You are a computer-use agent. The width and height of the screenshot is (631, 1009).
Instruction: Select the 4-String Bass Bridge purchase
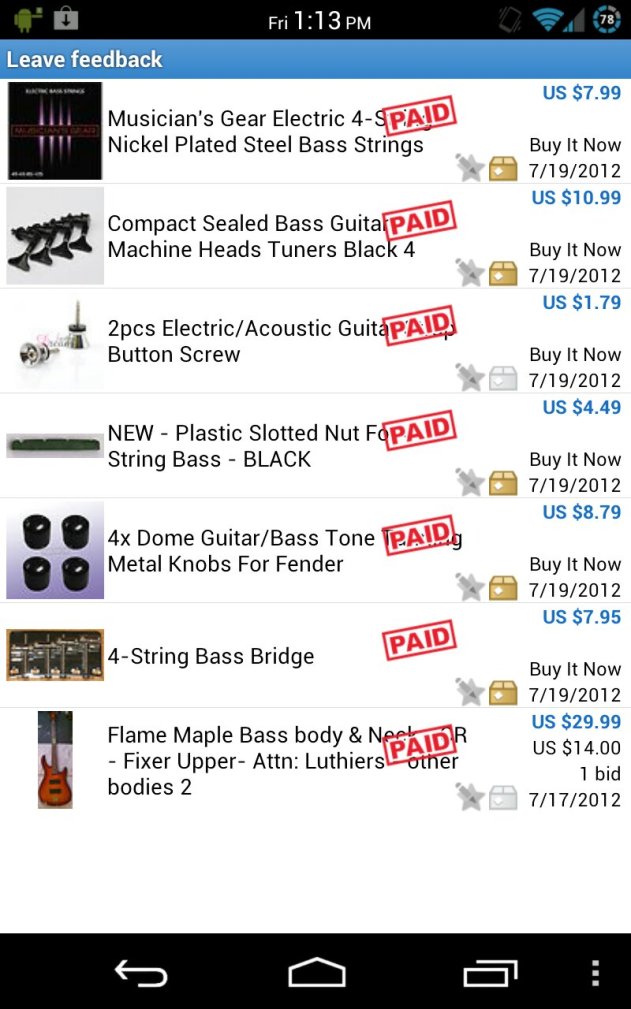211,656
